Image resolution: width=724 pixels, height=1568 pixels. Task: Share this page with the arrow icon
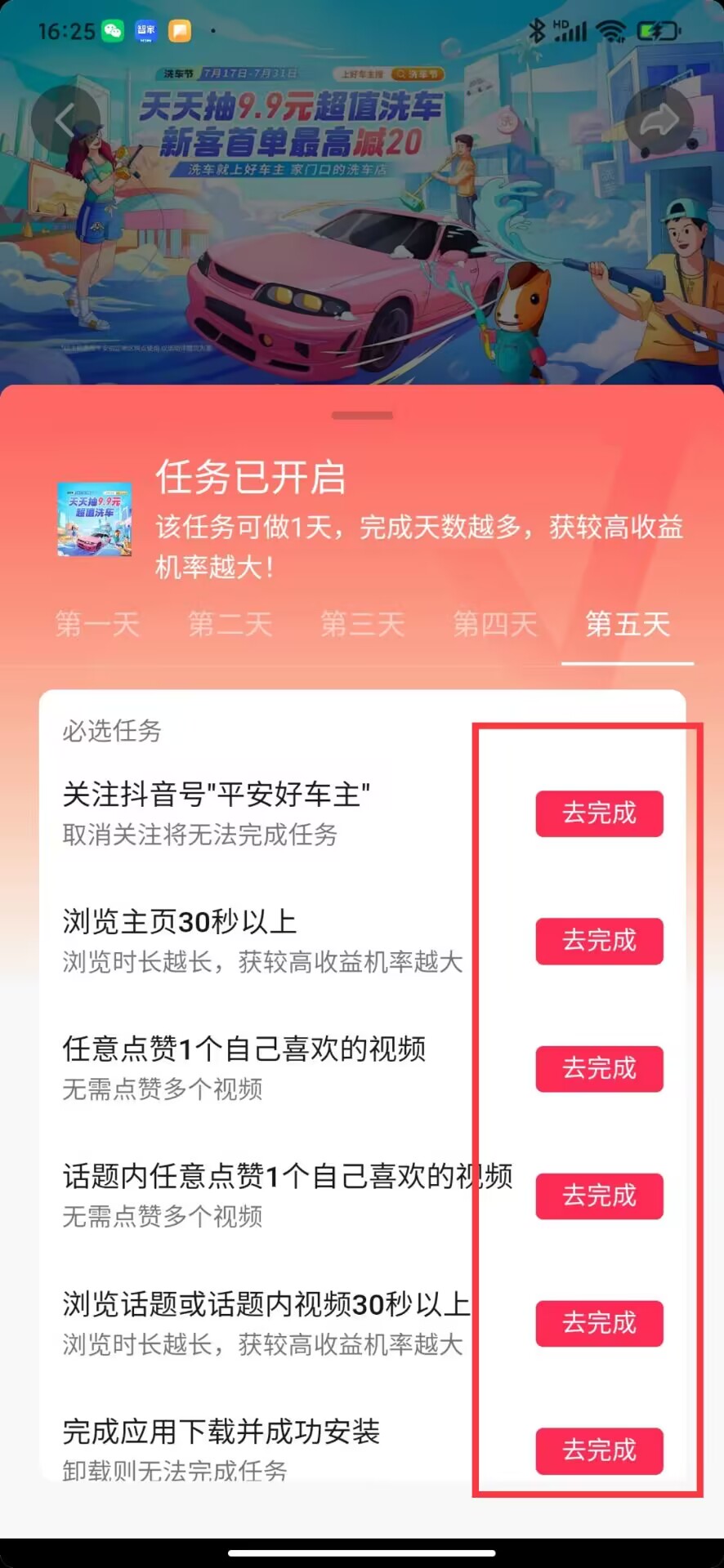659,120
